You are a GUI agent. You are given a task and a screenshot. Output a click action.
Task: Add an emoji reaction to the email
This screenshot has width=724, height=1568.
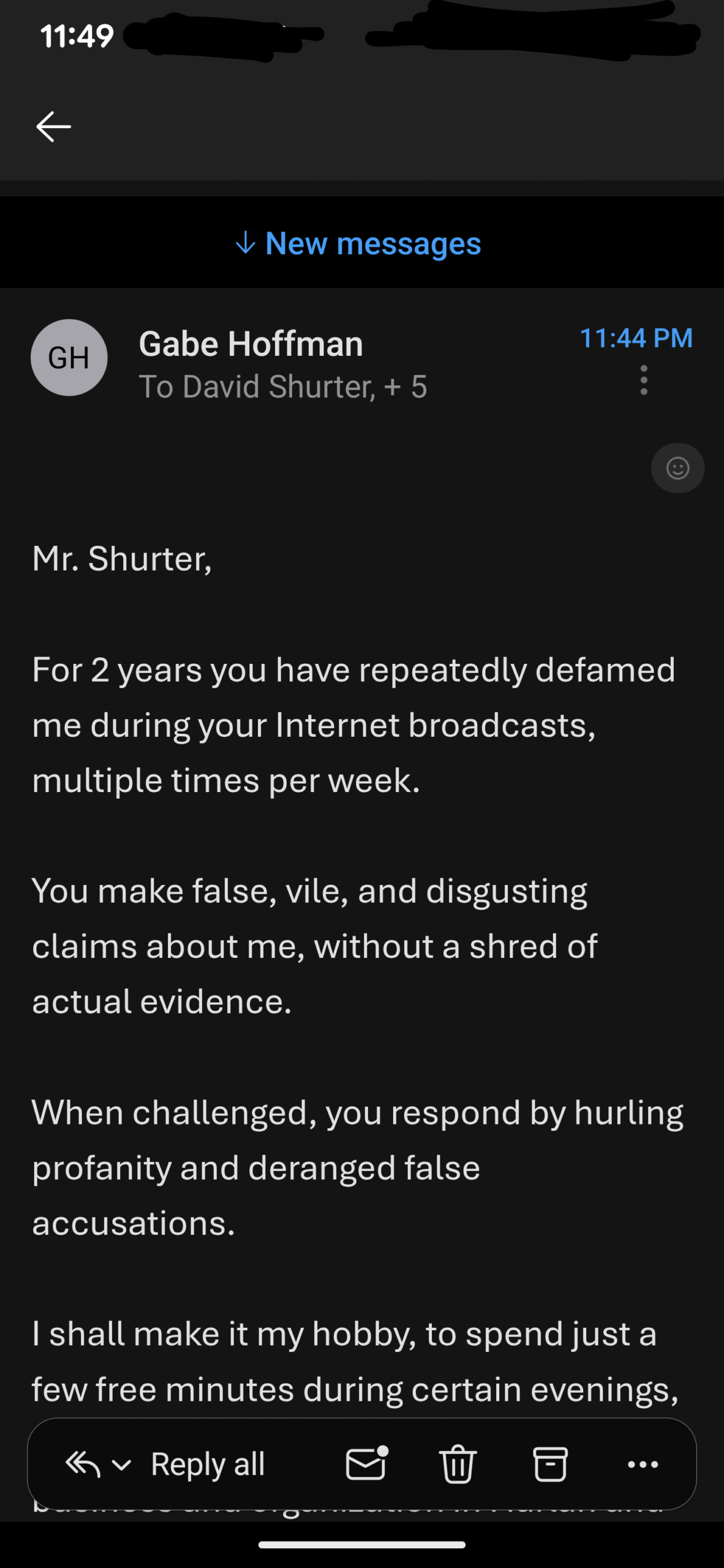click(677, 469)
